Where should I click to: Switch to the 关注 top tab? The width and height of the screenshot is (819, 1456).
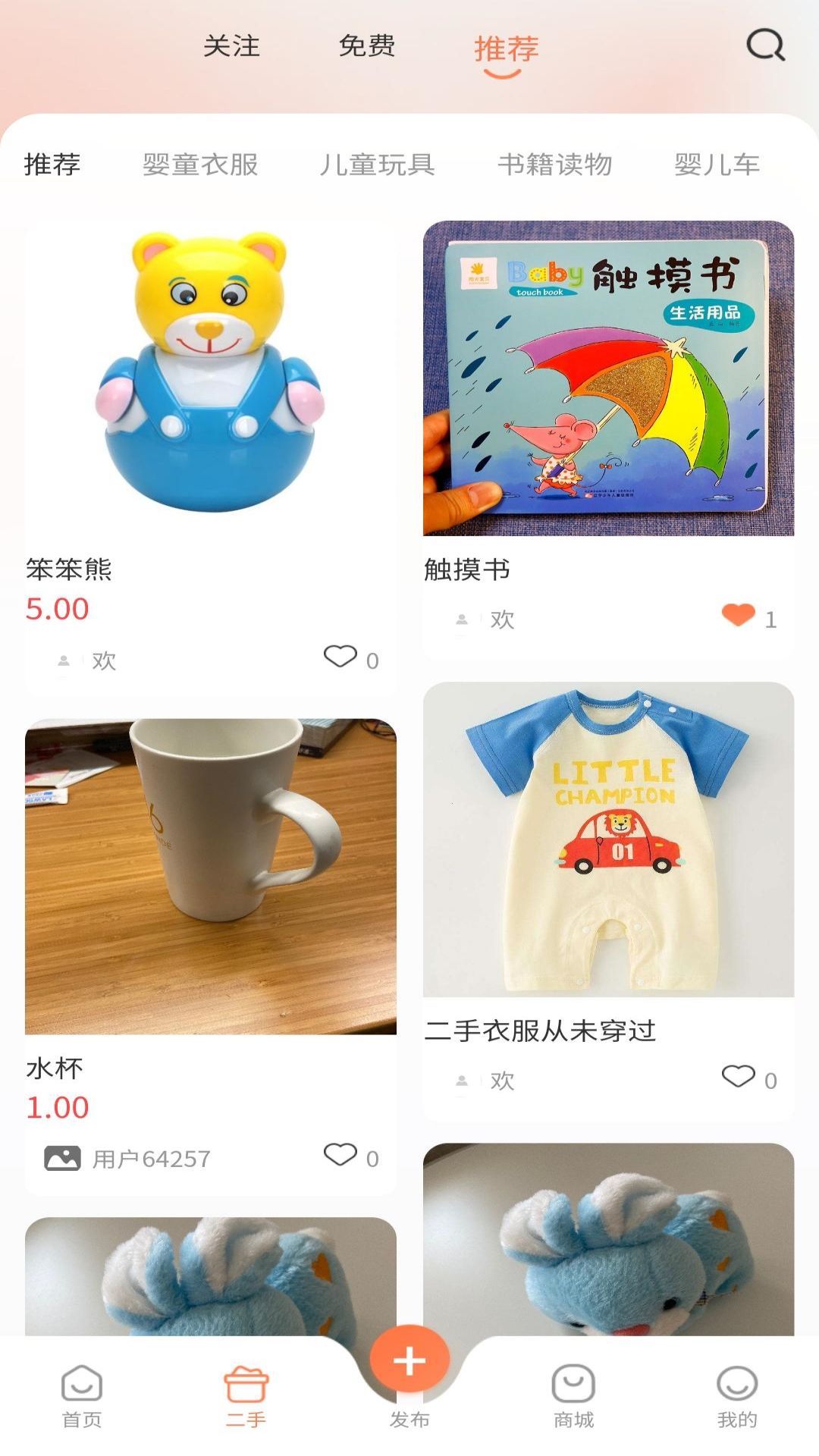(x=231, y=46)
